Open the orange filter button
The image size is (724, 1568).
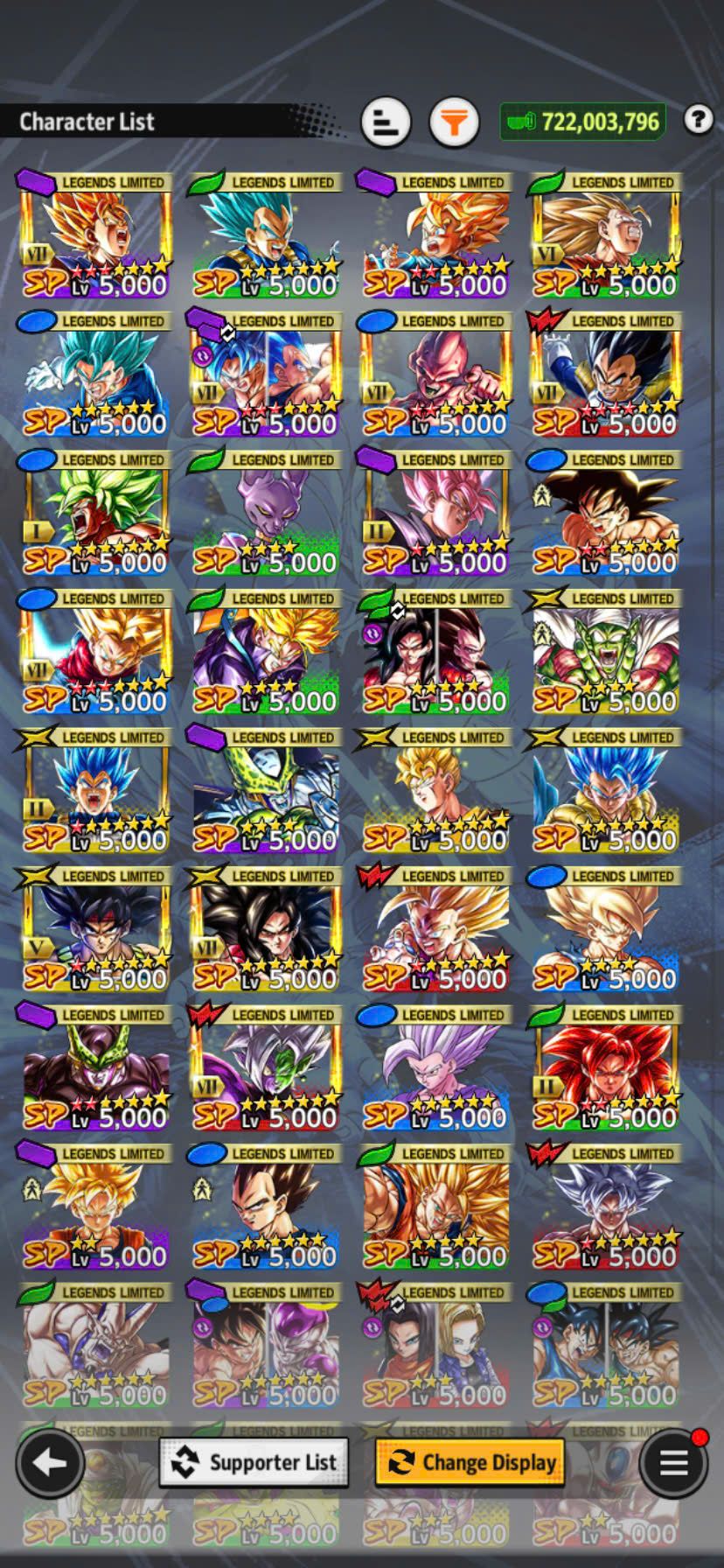tap(454, 122)
